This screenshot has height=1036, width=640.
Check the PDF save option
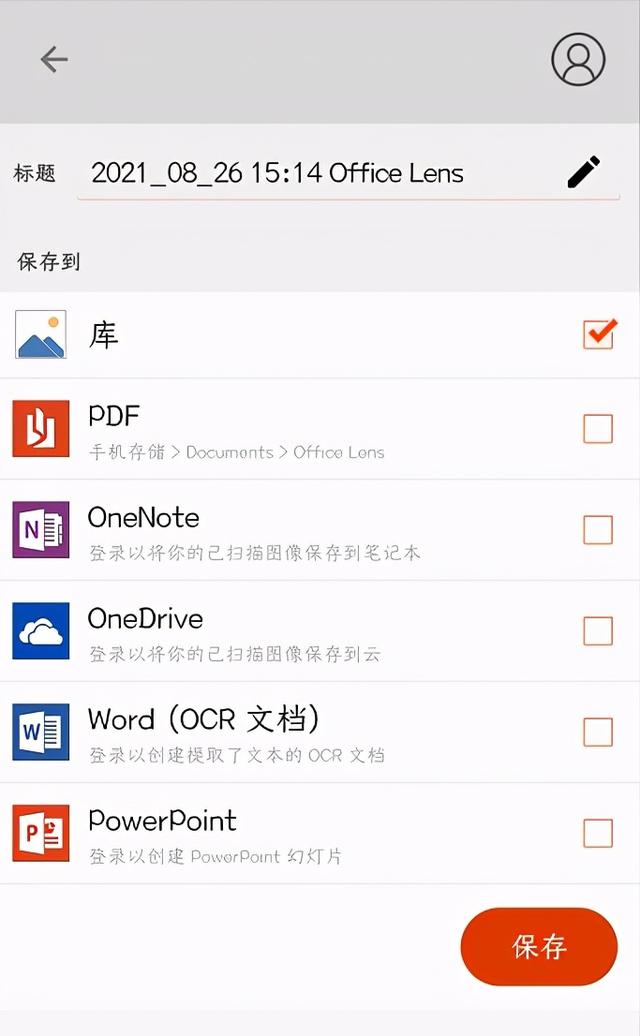(598, 429)
